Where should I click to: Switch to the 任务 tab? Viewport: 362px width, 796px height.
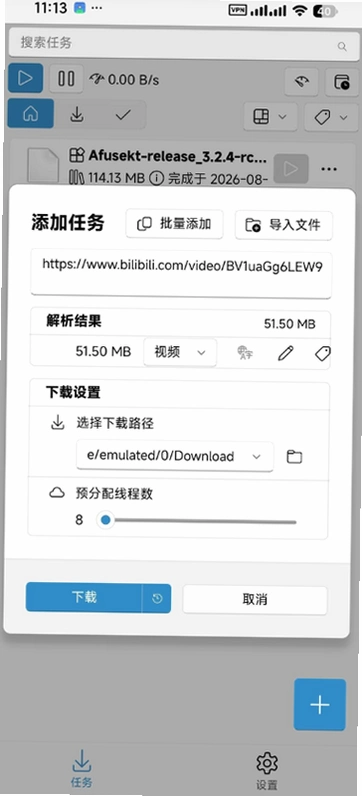tap(81, 769)
